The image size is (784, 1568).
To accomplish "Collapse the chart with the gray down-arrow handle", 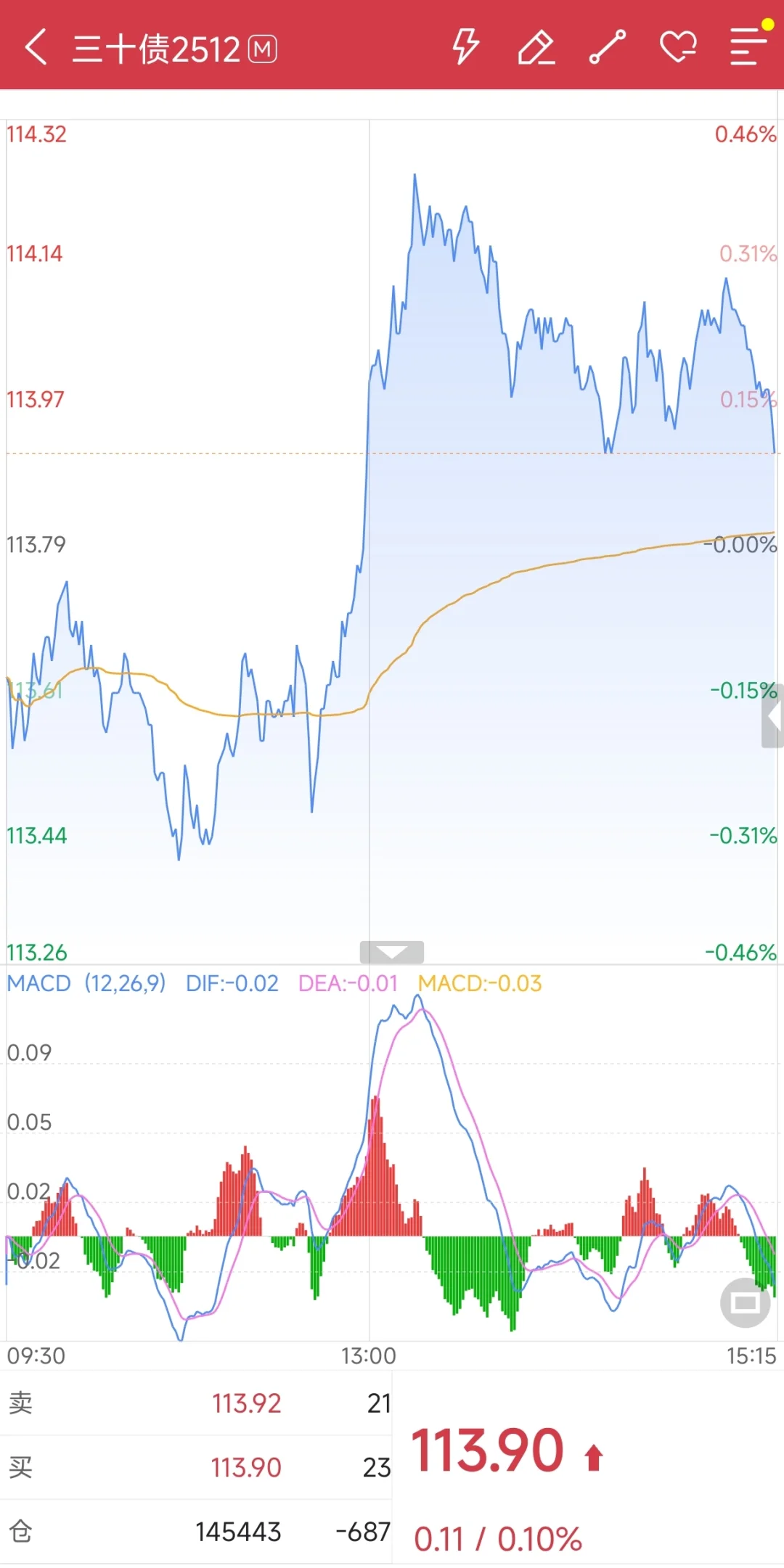I will pos(392,952).
